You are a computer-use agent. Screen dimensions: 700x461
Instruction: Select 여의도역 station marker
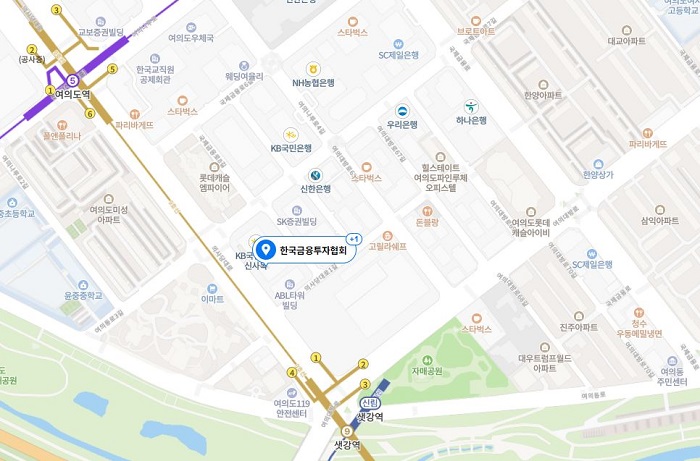pyautogui.click(x=72, y=80)
